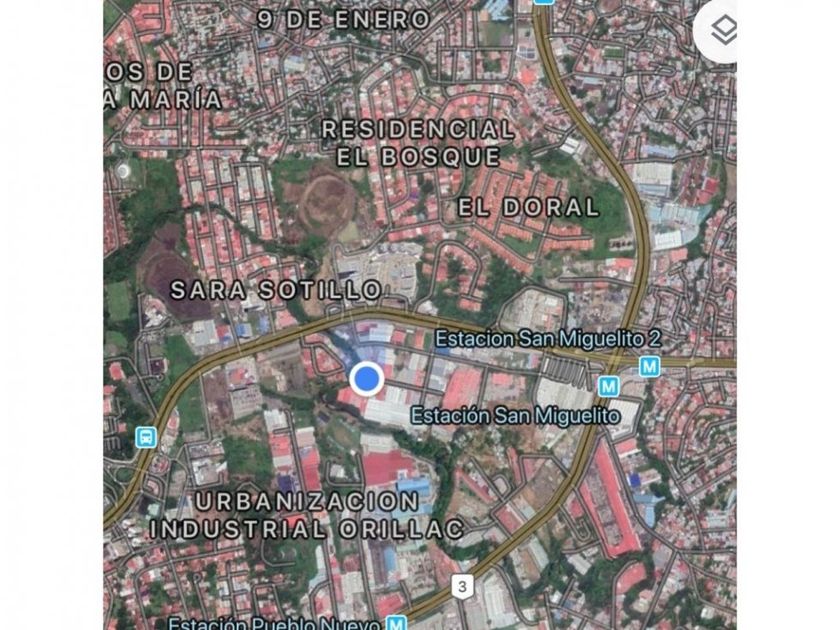Tap the bus stop icon on the map
This screenshot has height=630, width=840.
pos(147,437)
